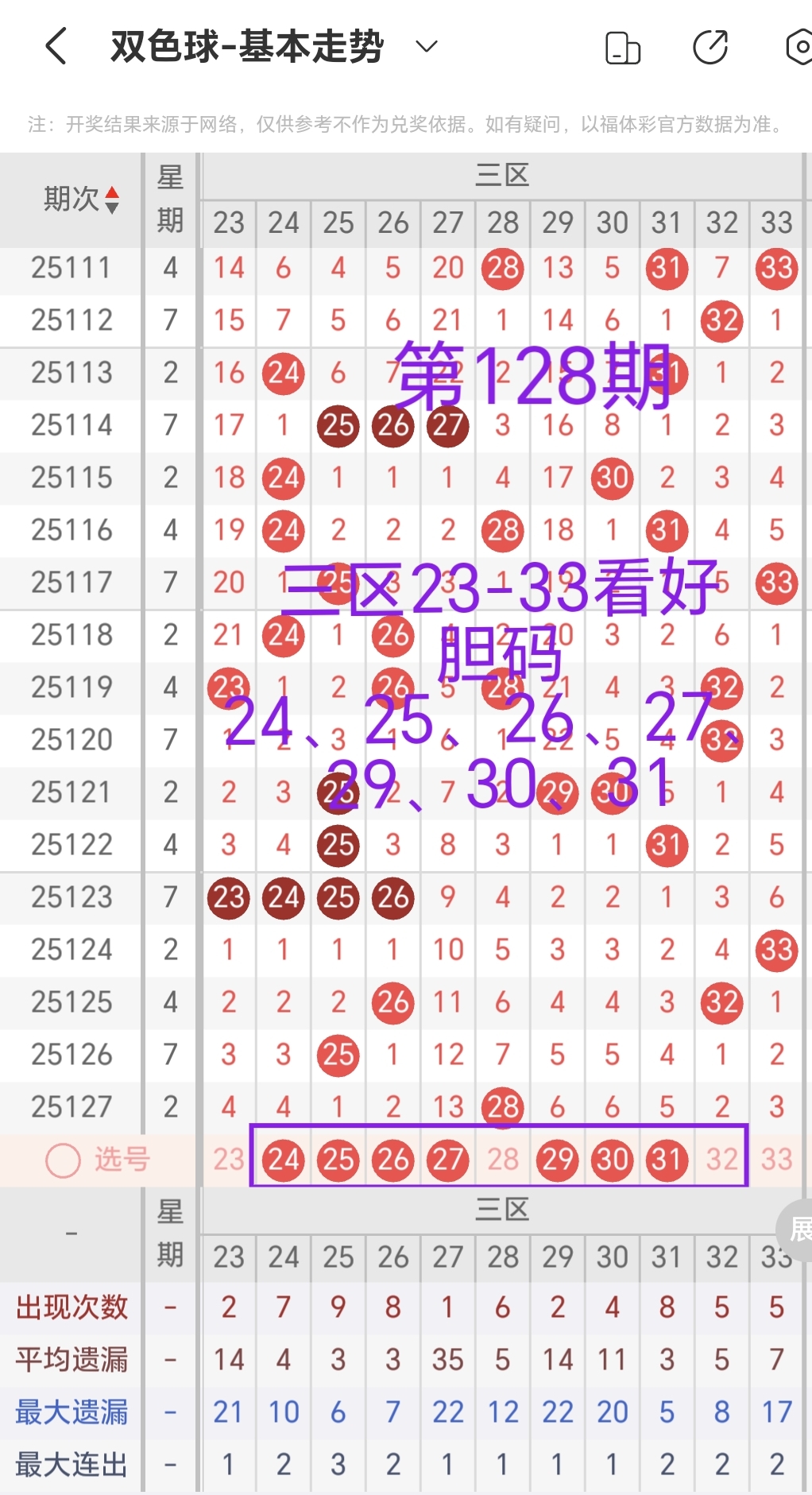Tap the back arrow to return
The image size is (812, 1495).
(x=56, y=47)
